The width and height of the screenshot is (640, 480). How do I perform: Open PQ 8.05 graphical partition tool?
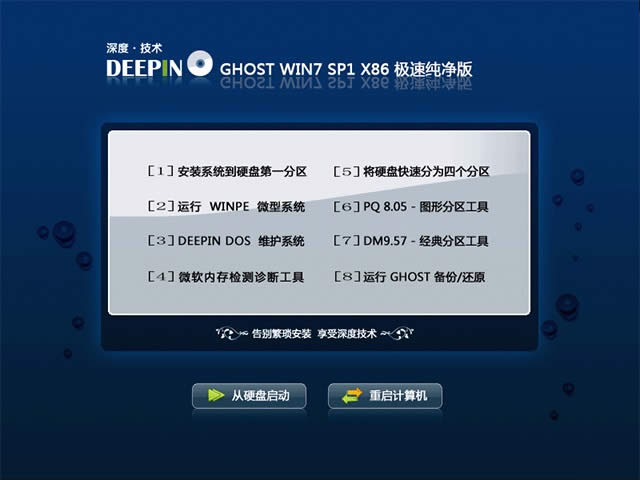pyautogui.click(x=411, y=207)
